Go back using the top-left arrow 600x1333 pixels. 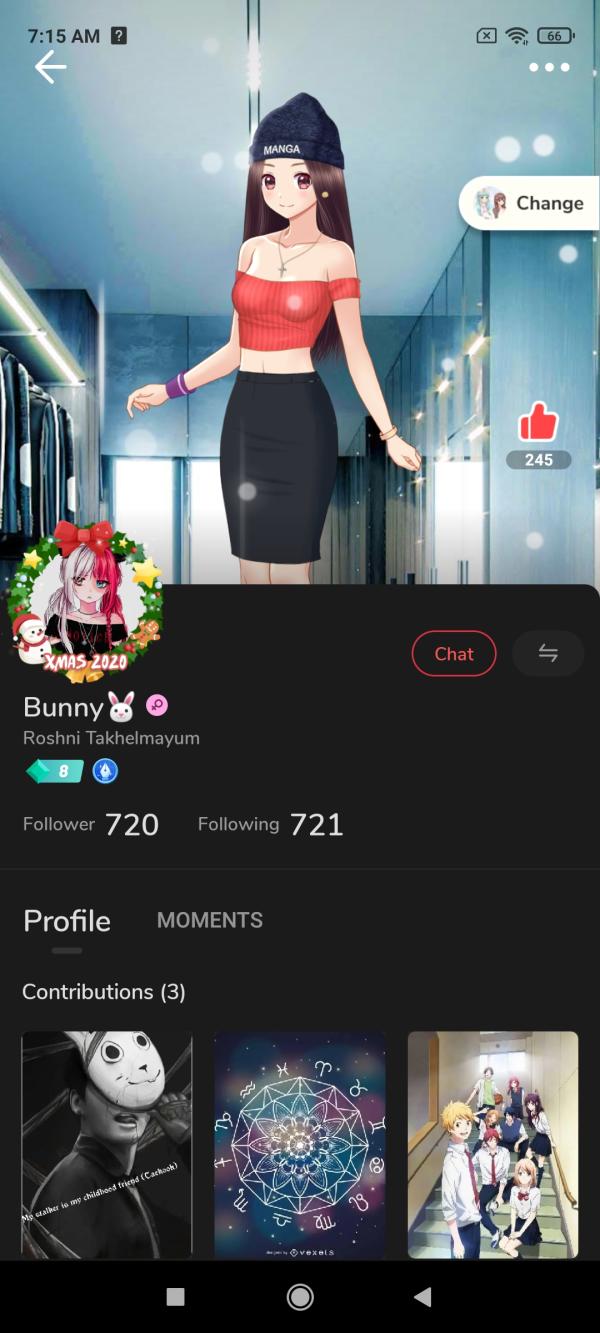pos(50,67)
